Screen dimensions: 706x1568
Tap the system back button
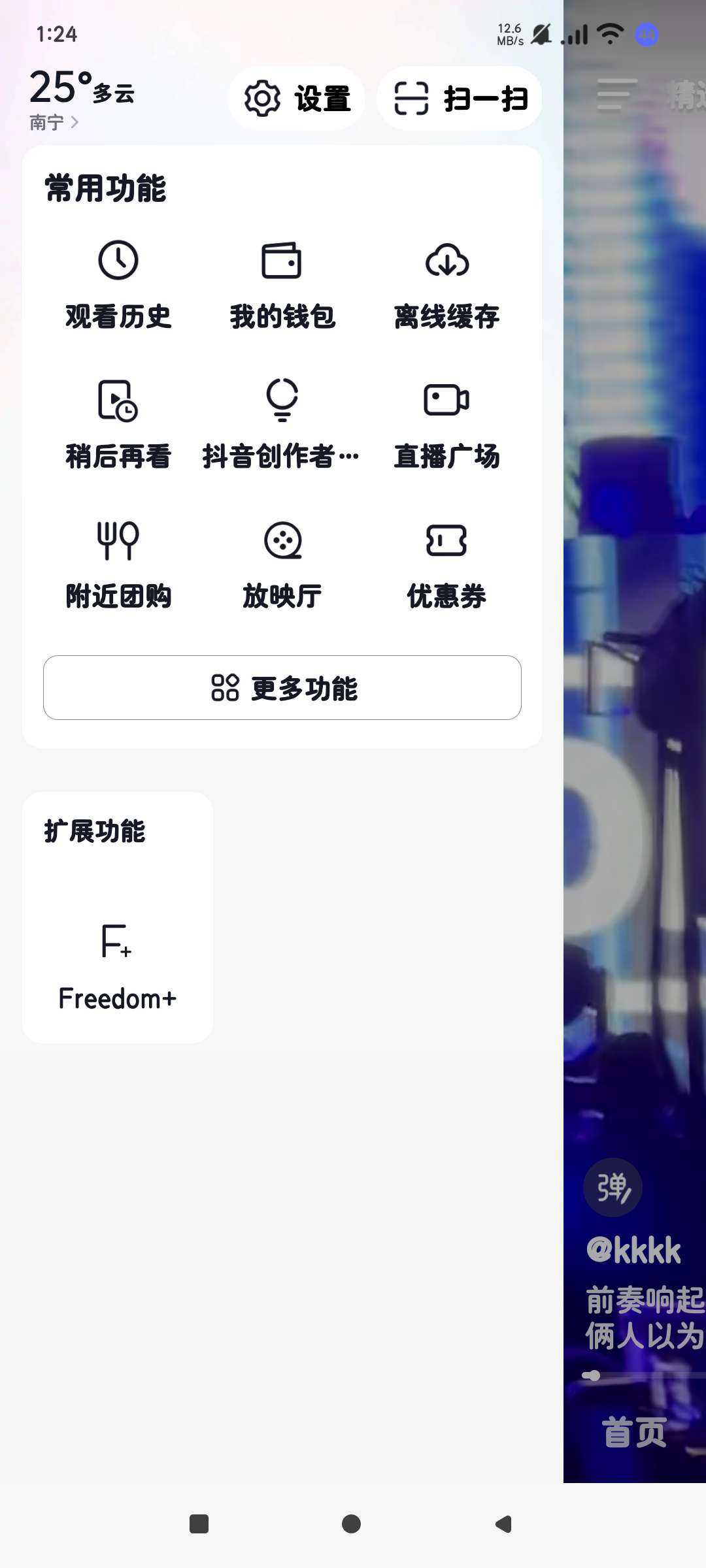tap(504, 1524)
